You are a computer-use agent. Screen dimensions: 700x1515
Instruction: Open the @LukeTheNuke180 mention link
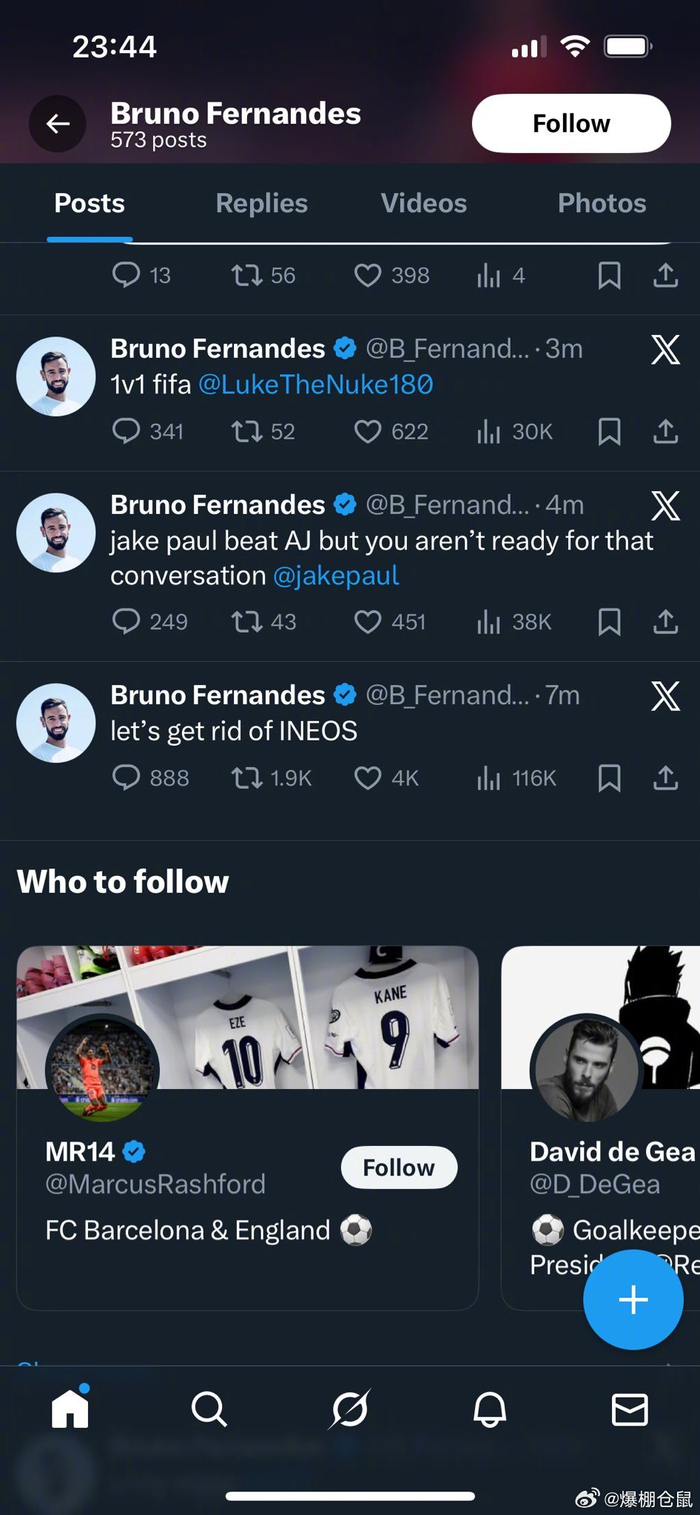point(316,384)
